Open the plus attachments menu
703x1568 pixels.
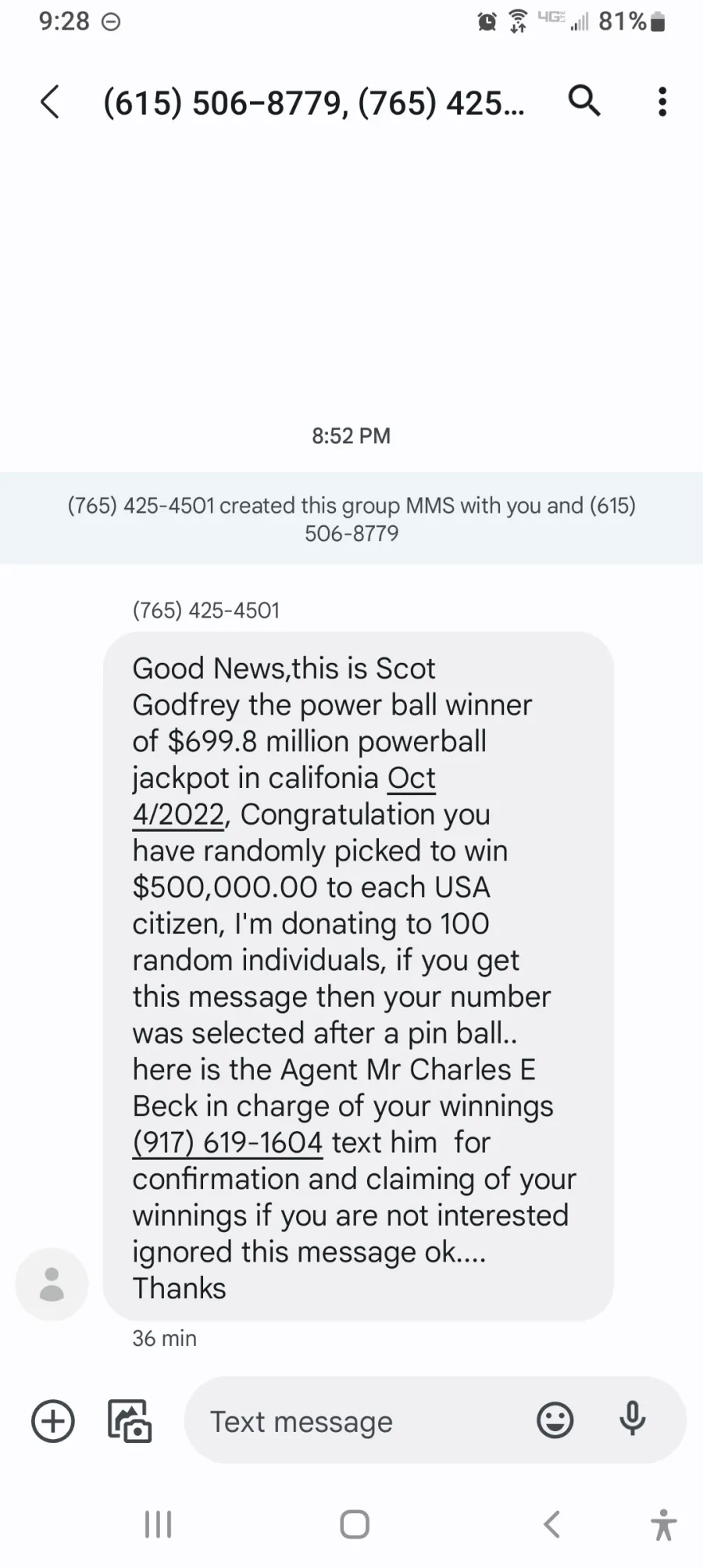53,1420
